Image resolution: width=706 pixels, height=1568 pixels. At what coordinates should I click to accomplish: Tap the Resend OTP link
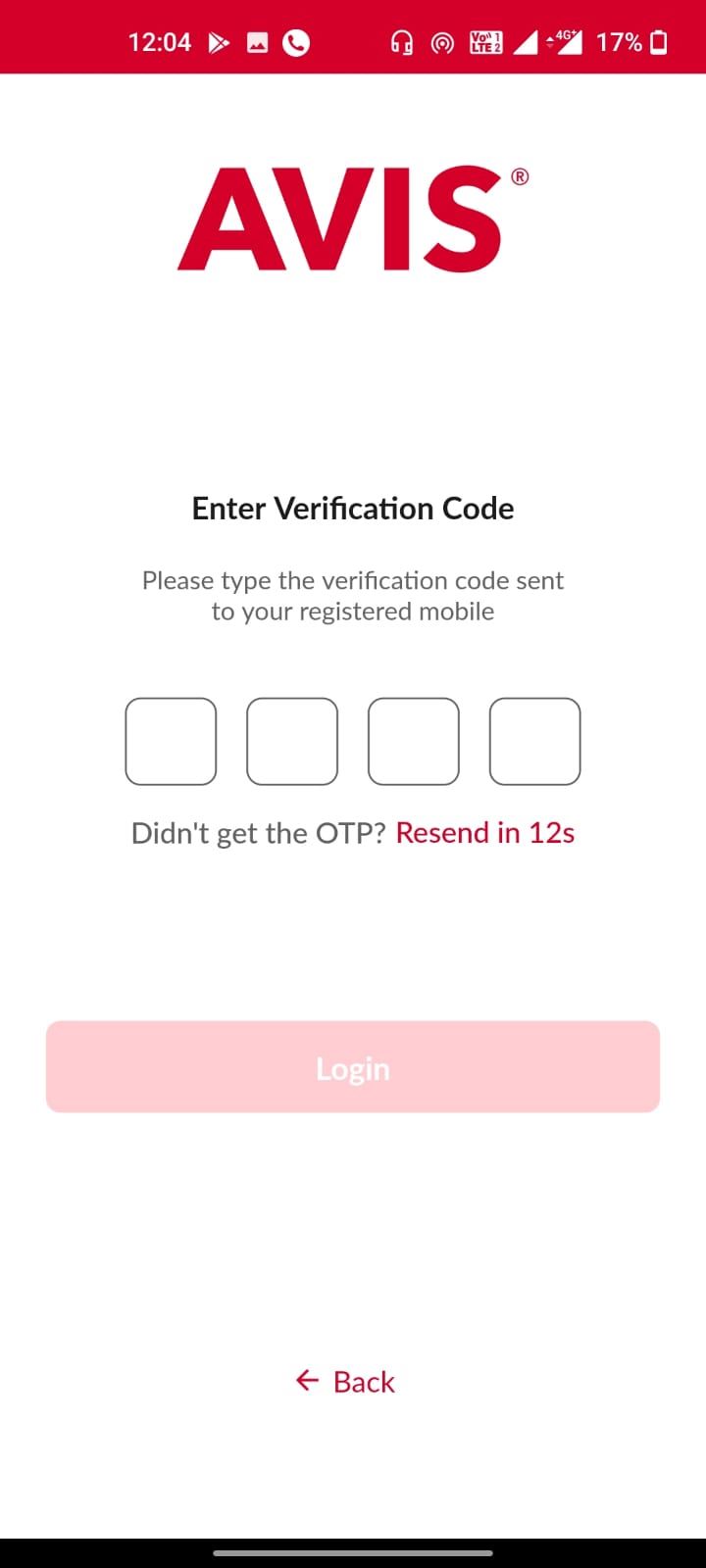point(485,832)
